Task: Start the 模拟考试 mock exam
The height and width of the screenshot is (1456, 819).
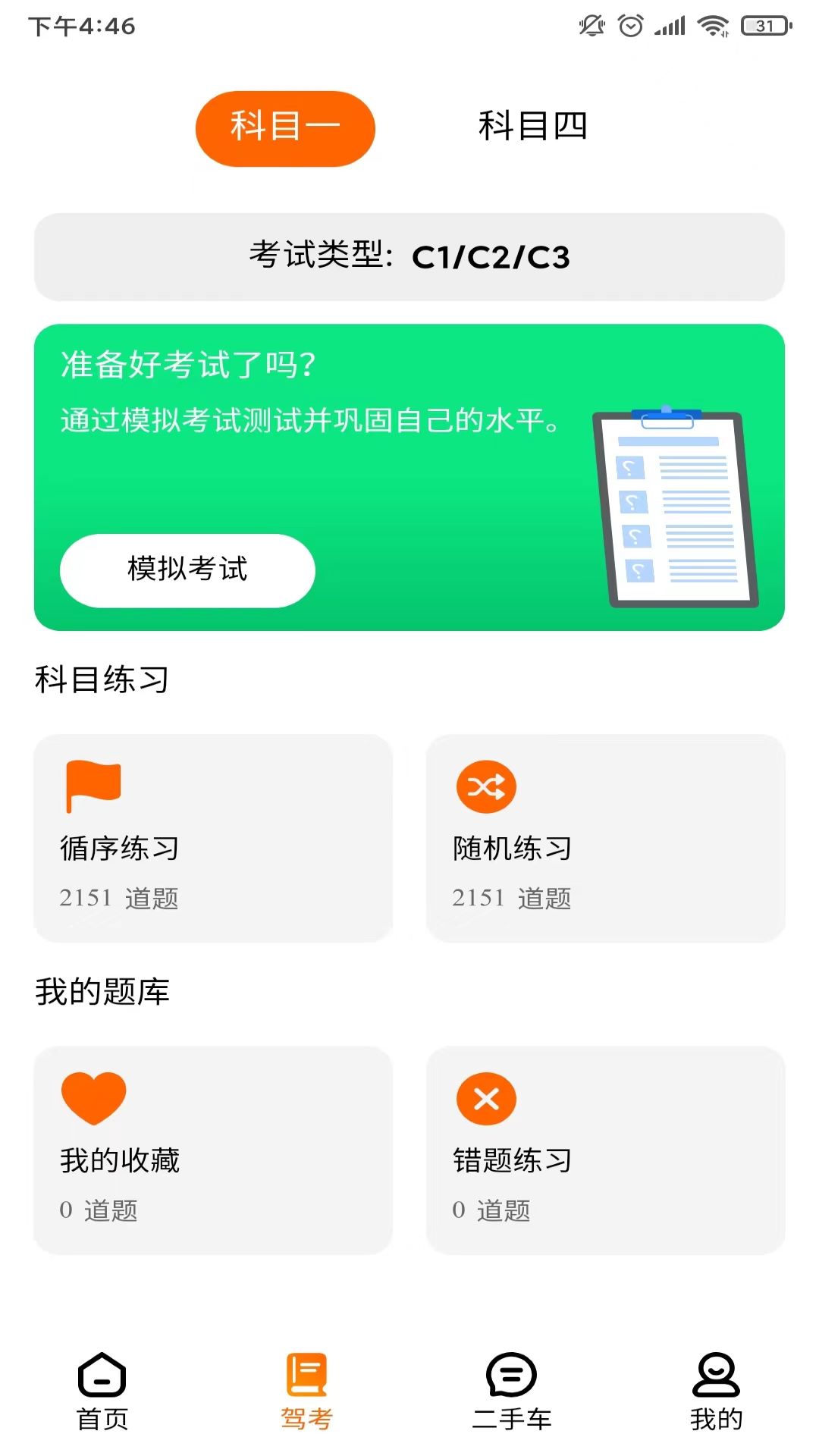Action: coord(187,570)
